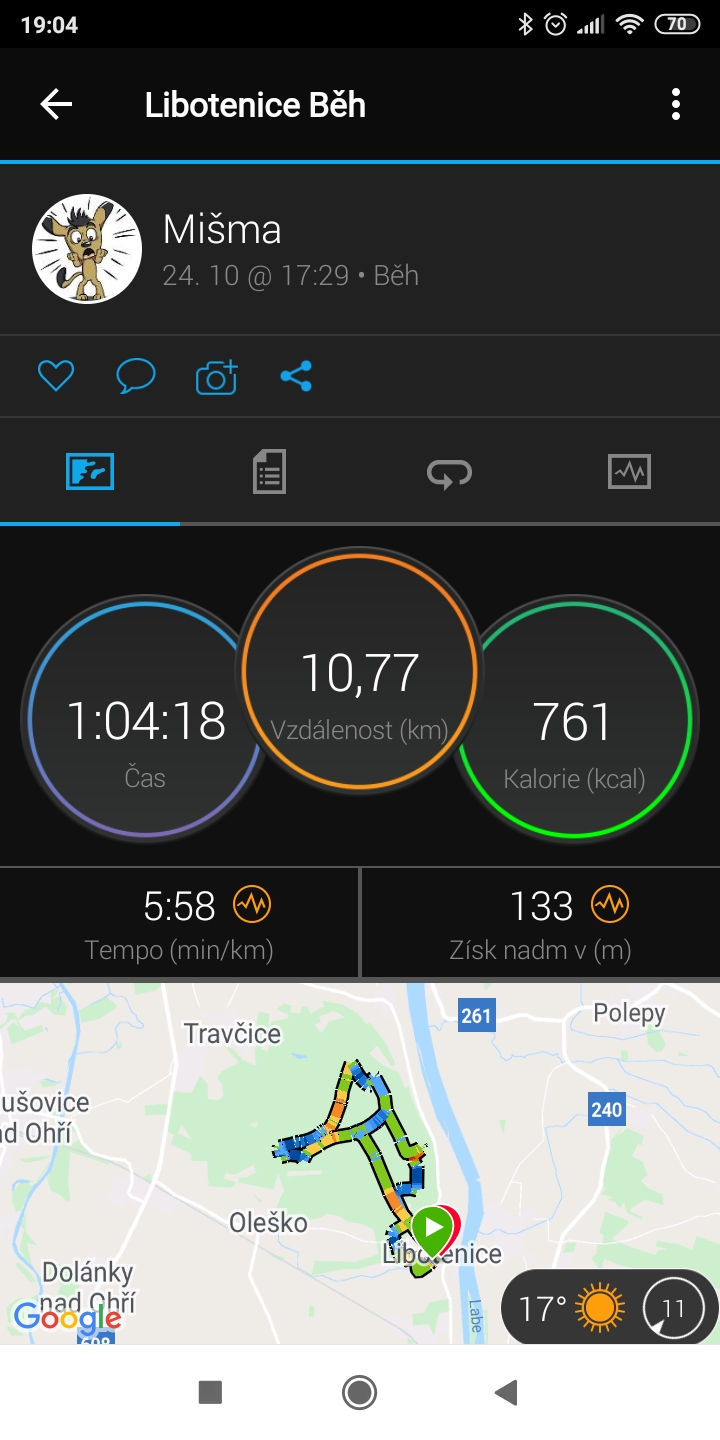Share the Libotenice Běh activity
The image size is (720, 1440).
coord(296,376)
